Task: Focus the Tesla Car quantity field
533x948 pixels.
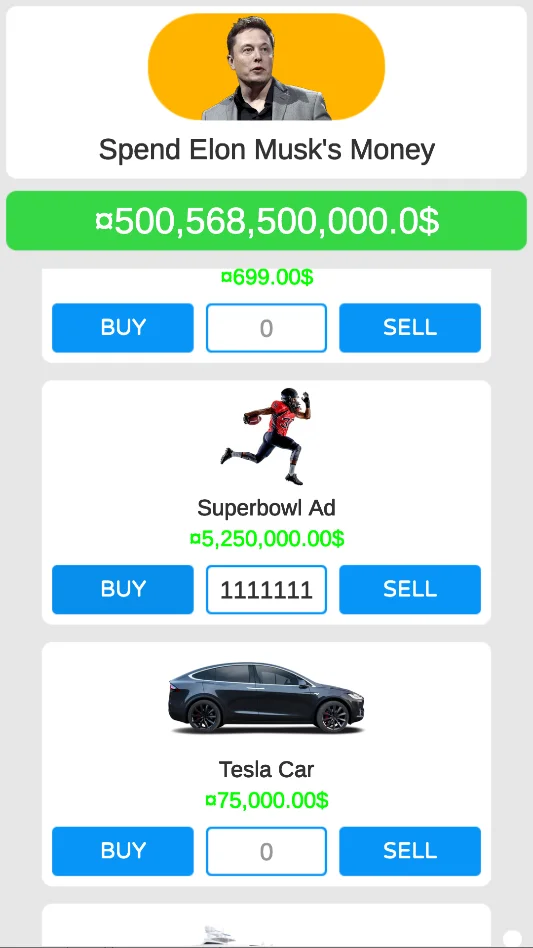Action: click(266, 851)
